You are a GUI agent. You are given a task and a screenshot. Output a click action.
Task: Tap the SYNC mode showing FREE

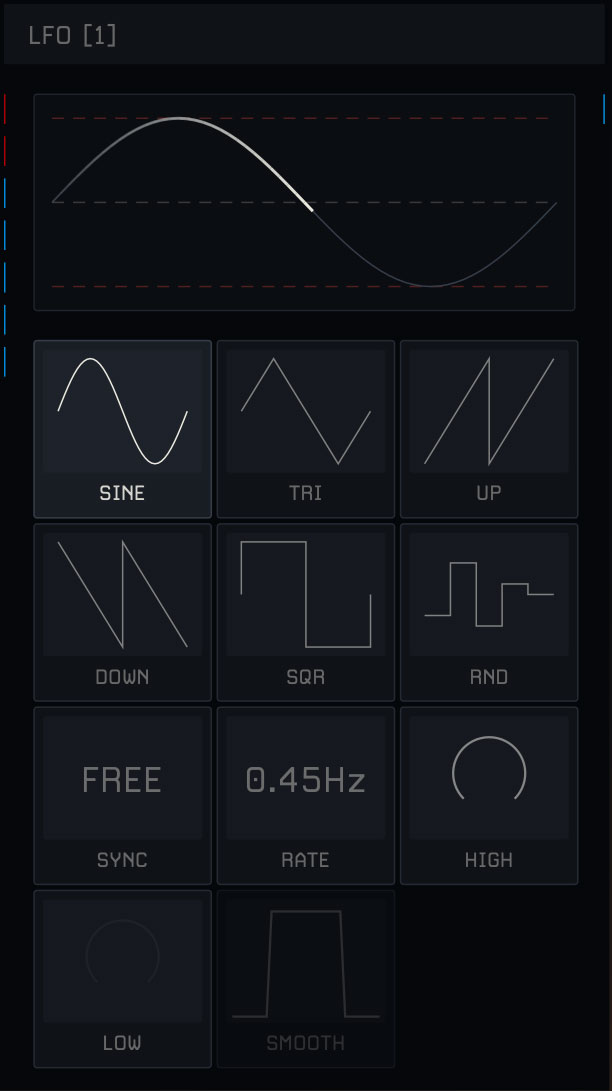(122, 795)
